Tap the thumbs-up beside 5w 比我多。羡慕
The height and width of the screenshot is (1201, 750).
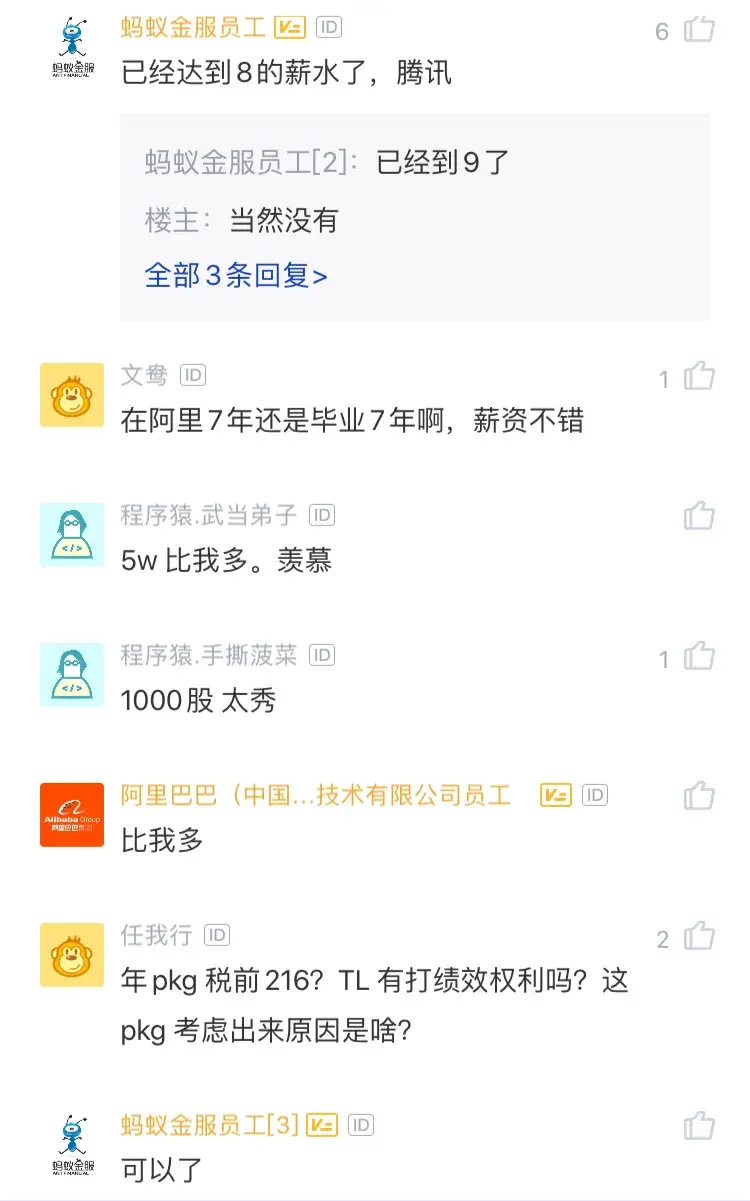[x=697, y=517]
